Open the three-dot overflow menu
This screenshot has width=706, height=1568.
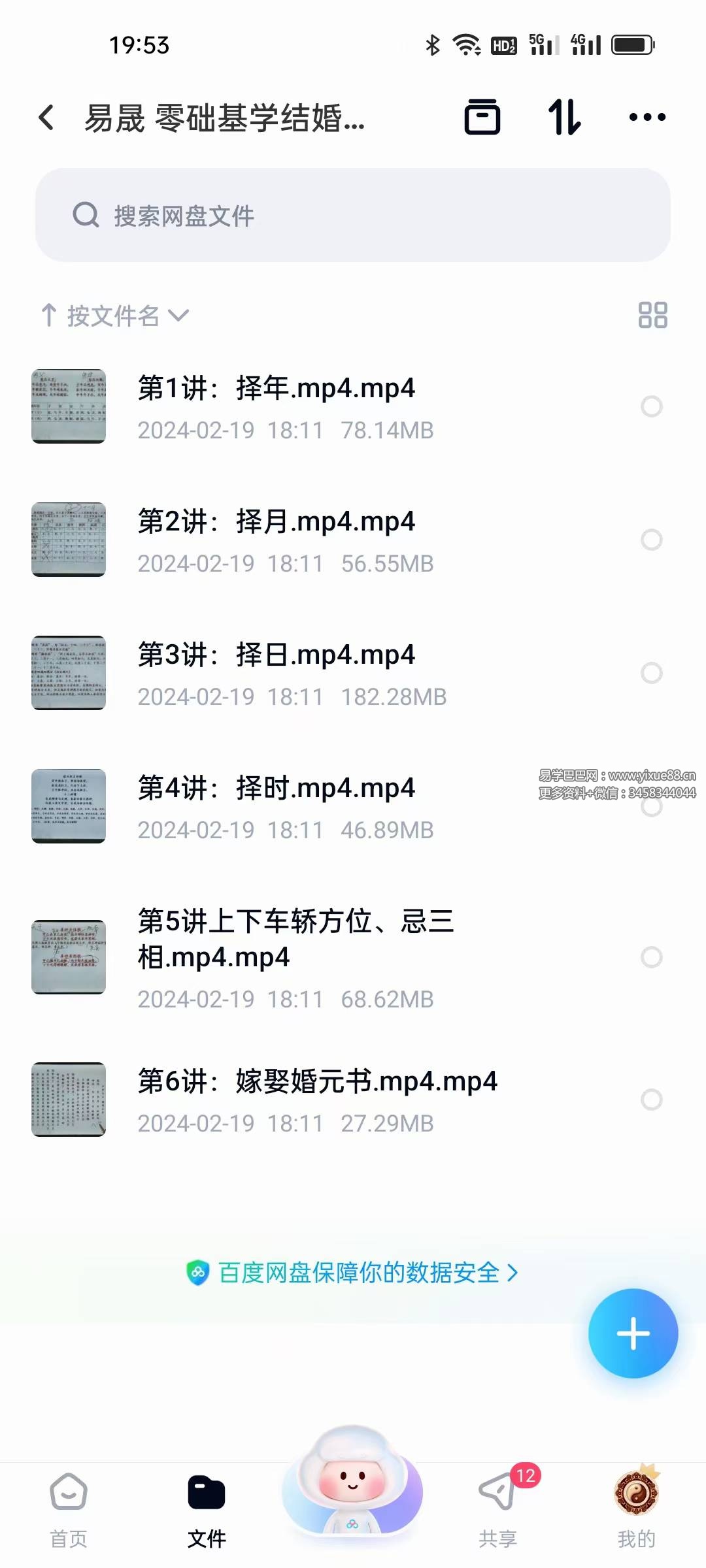pyautogui.click(x=647, y=118)
